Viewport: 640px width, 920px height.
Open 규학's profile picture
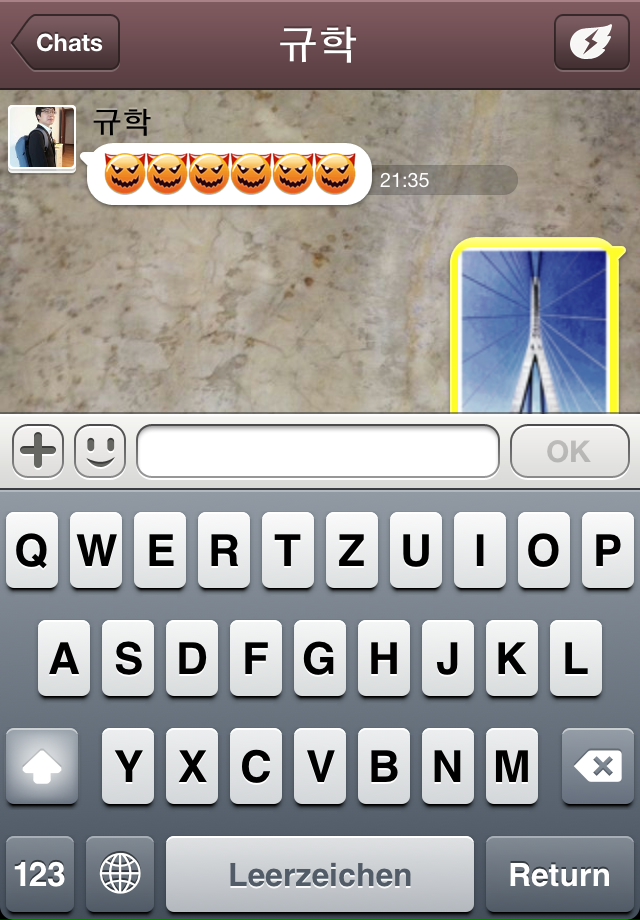click(x=42, y=138)
